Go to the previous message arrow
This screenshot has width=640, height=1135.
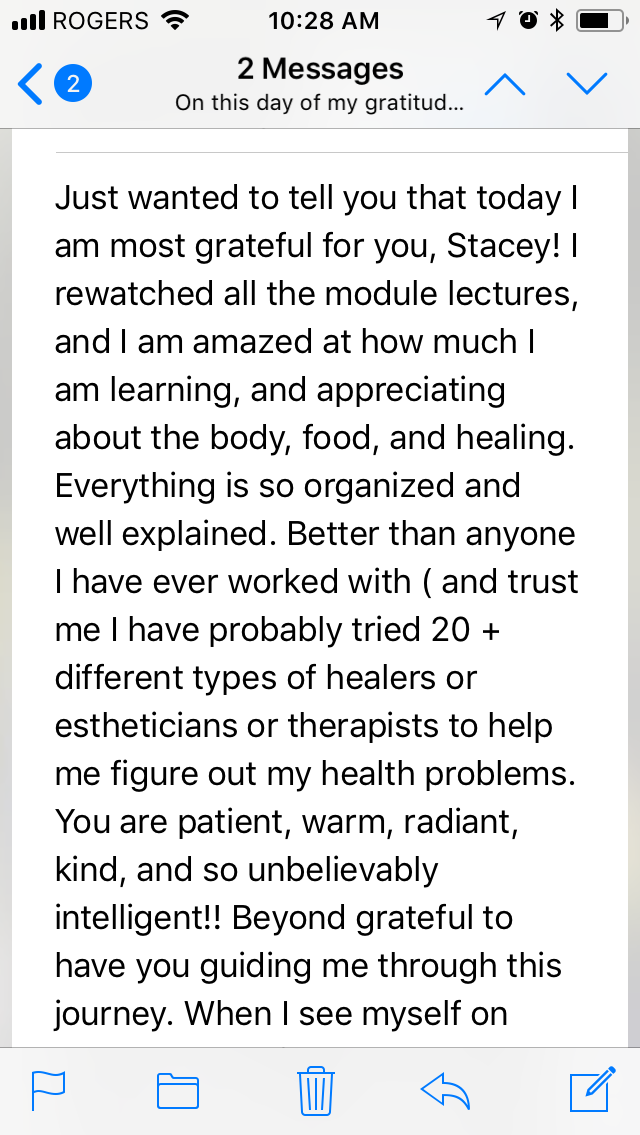[x=504, y=85]
